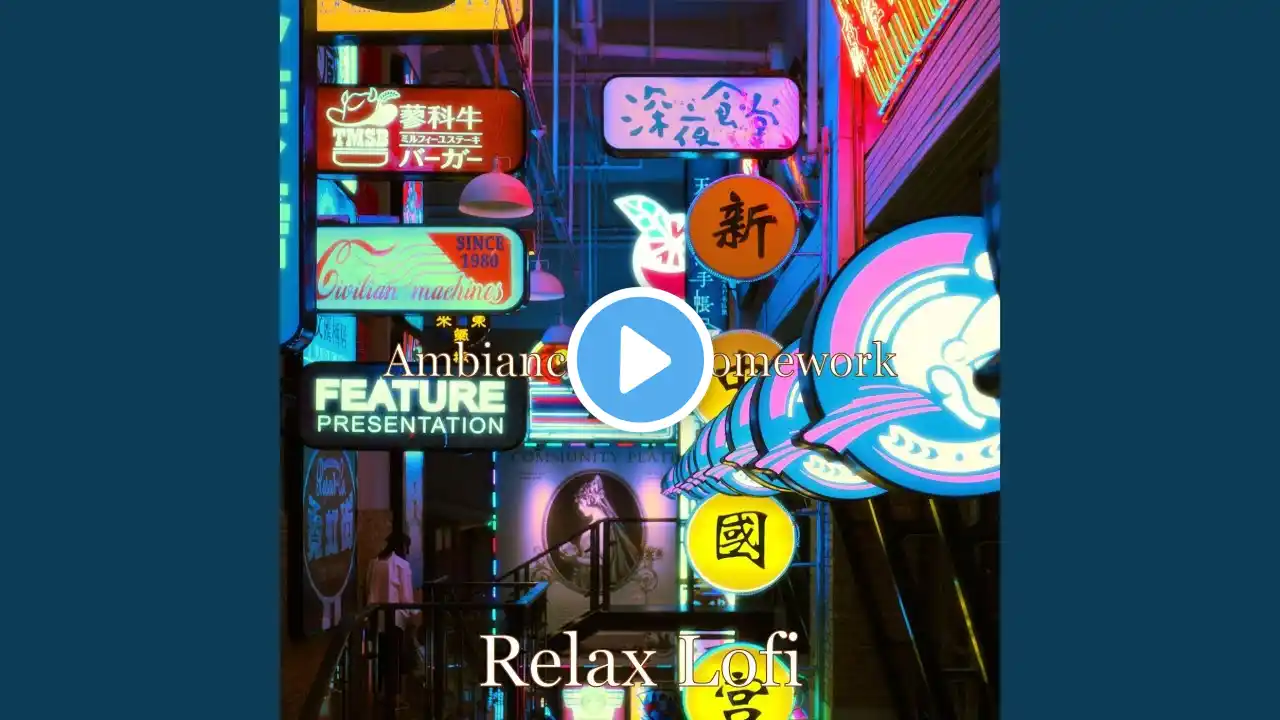Screen dimensions: 1280x720
Task: Play the Relax Lofi video
Action: pyautogui.click(x=640, y=360)
